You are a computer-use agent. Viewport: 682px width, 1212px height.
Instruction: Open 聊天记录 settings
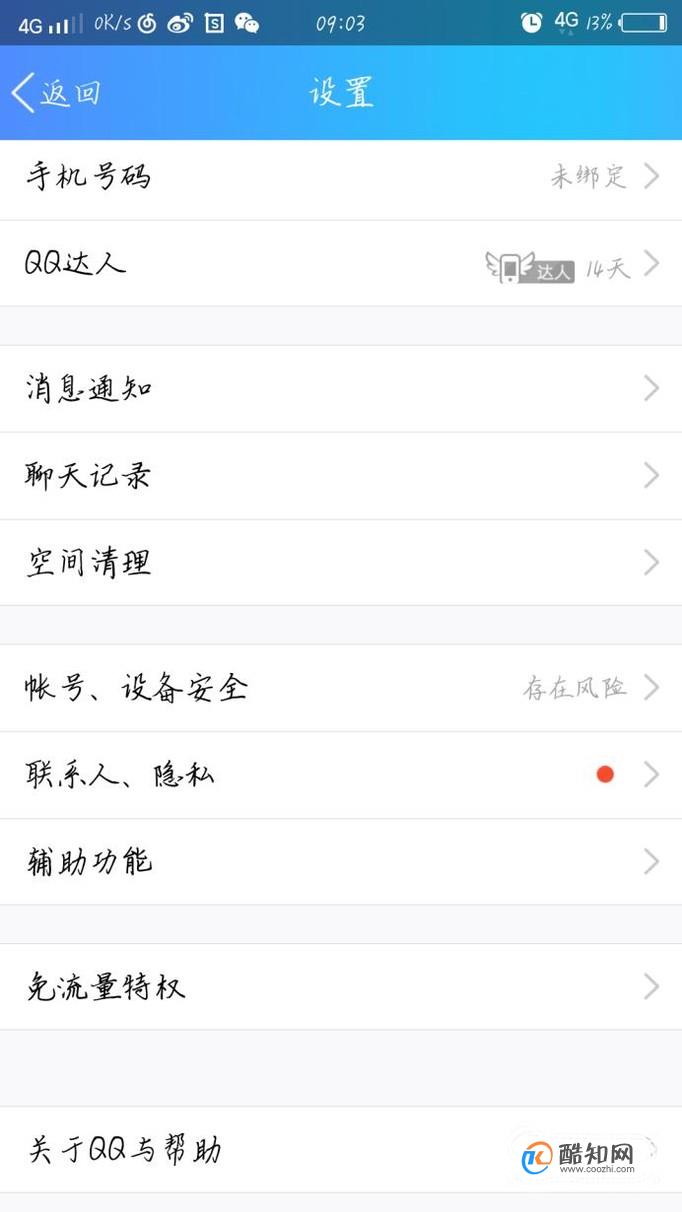coord(341,476)
